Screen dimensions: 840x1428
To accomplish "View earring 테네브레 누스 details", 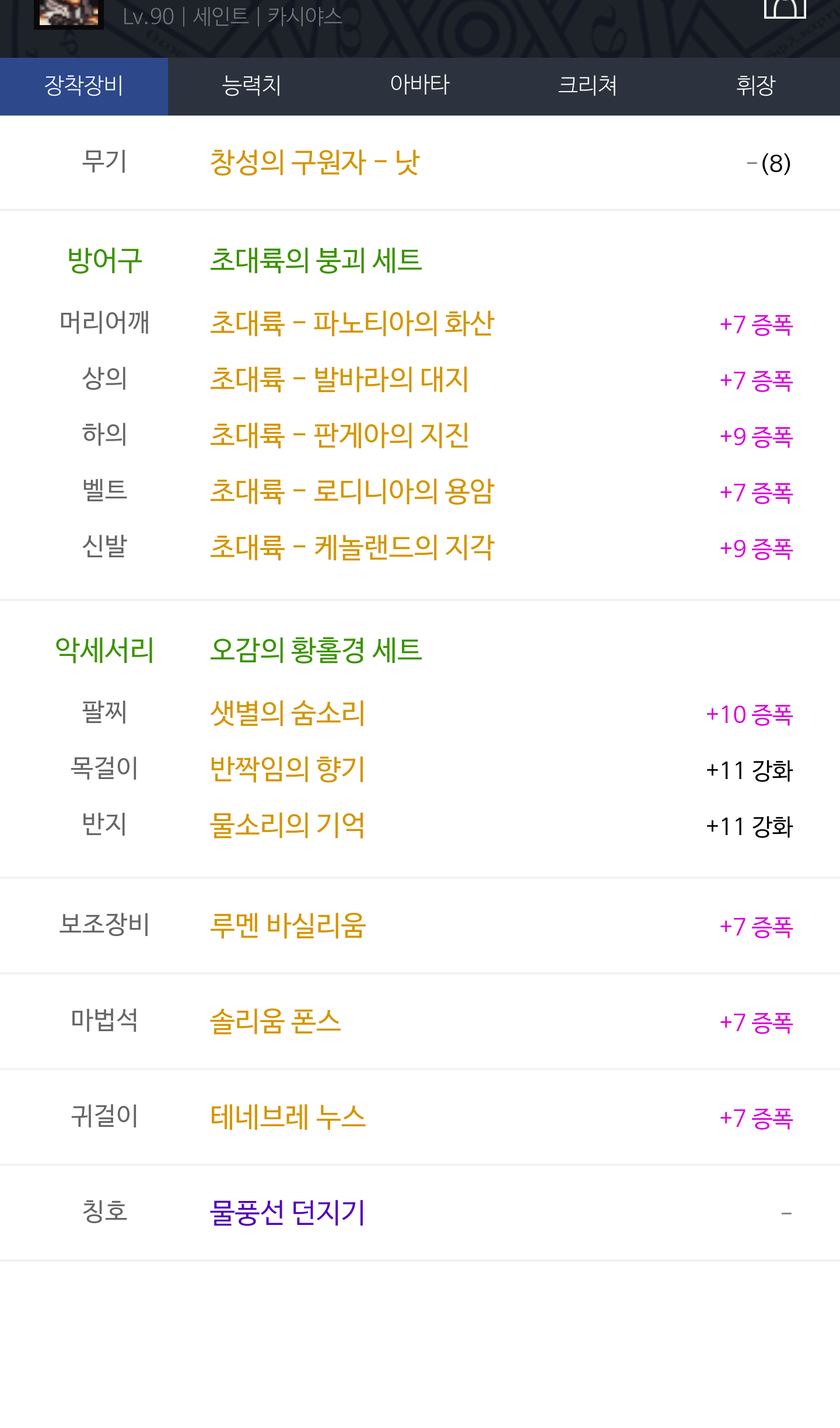I will [288, 1116].
